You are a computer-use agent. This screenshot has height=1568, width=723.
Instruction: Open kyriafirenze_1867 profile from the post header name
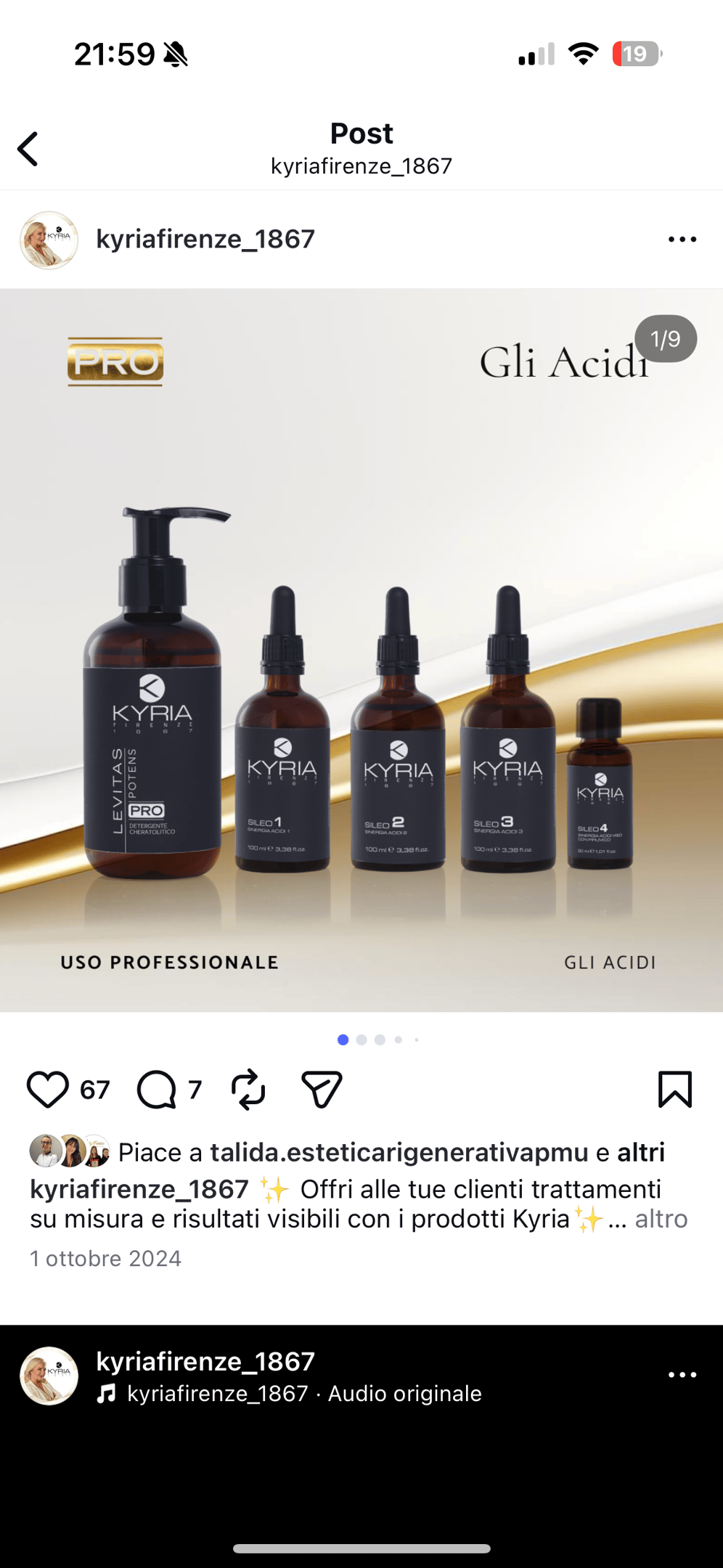click(205, 240)
